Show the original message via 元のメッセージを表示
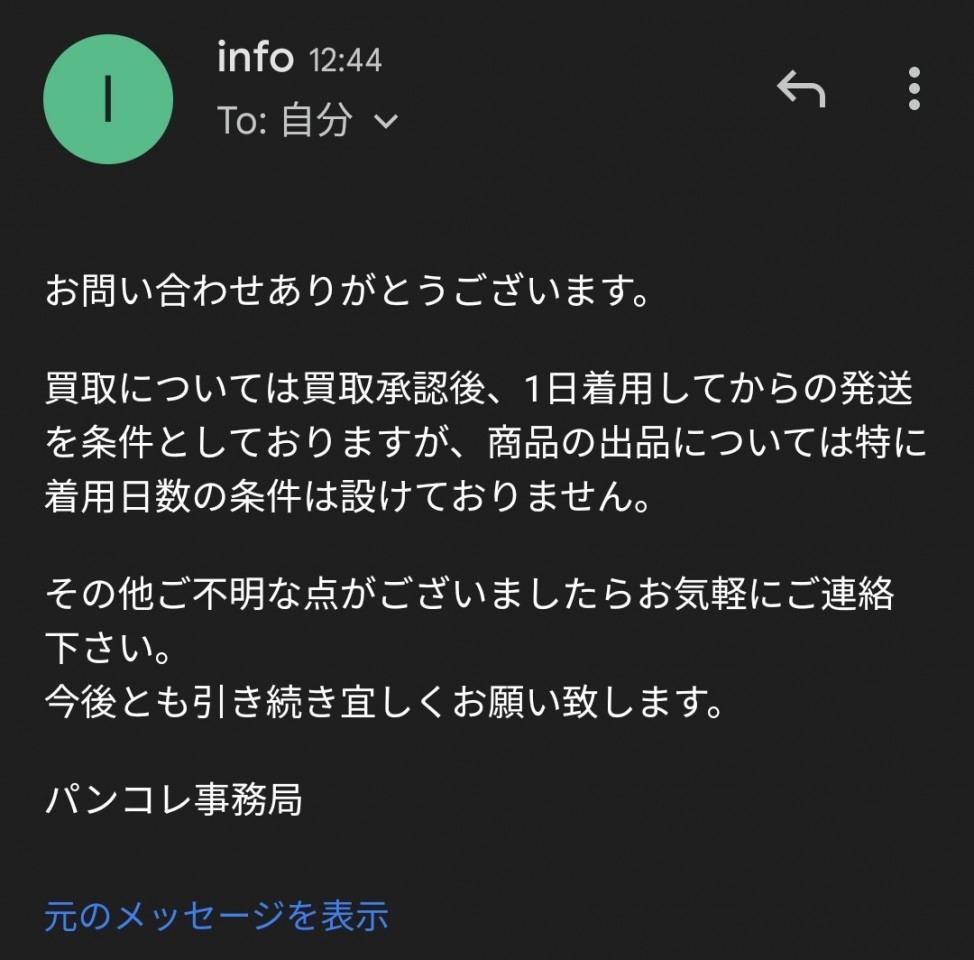Viewport: 974px width, 960px height. click(x=216, y=914)
